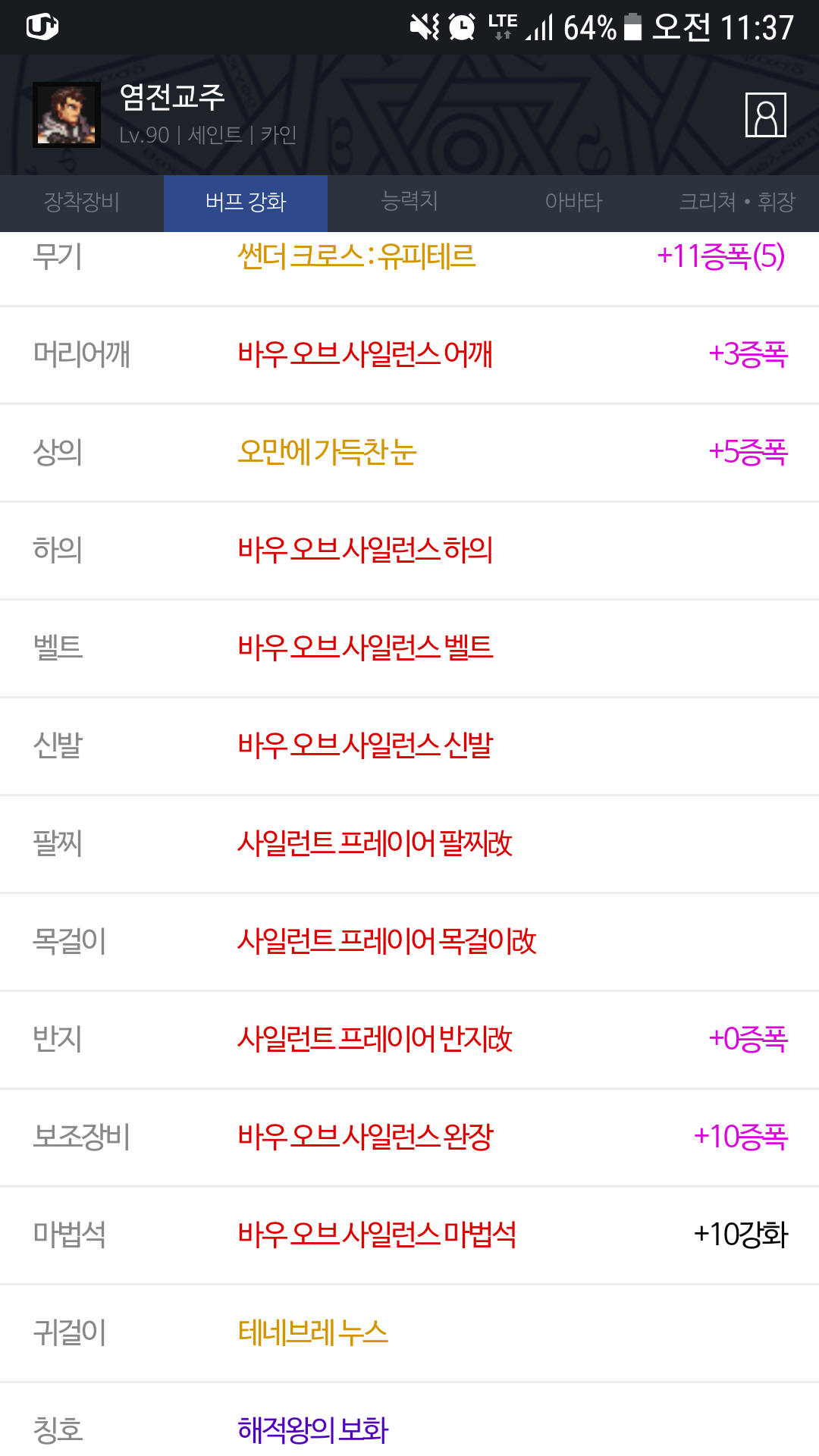819x1456 pixels.
Task: Switch to the 능력치 tab
Action: 409,202
